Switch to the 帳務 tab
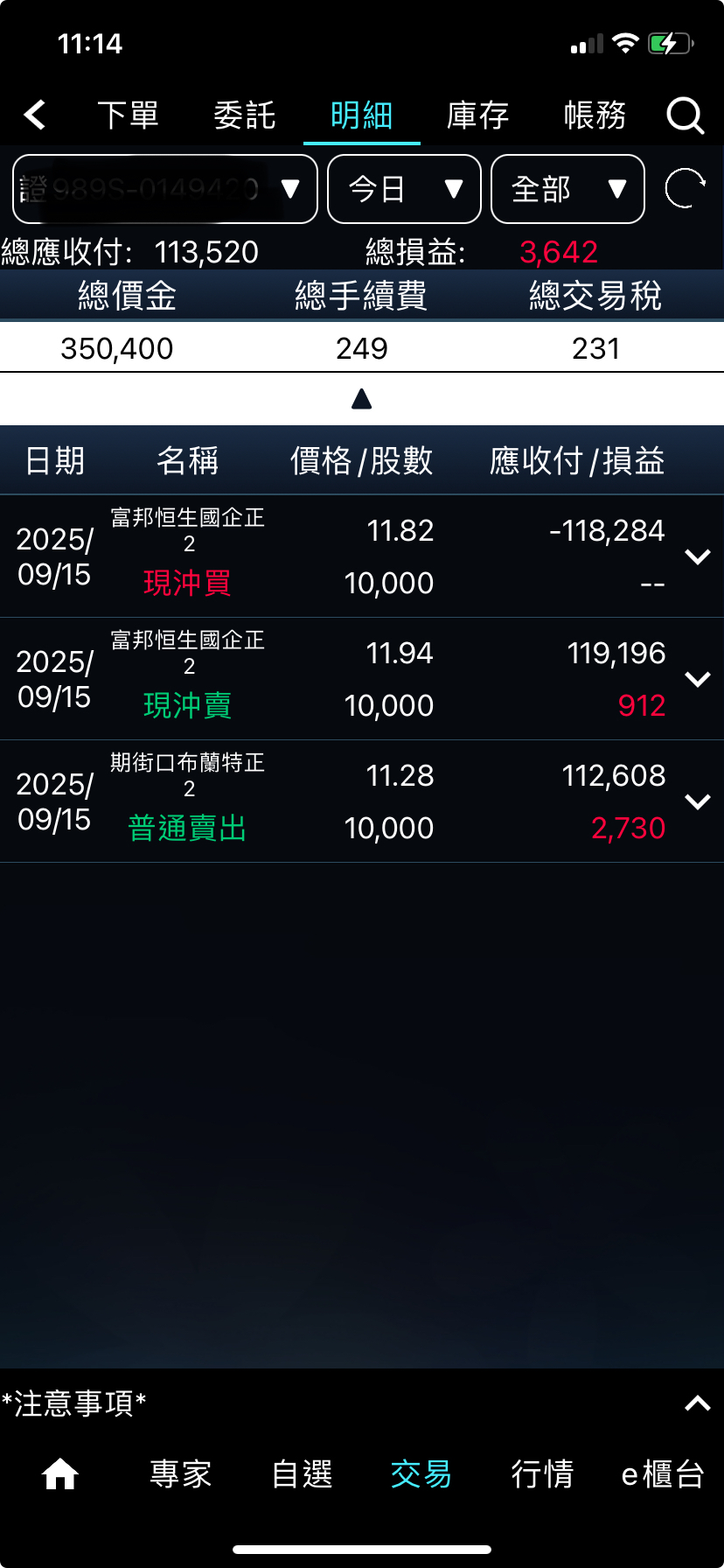The width and height of the screenshot is (724, 1568). 595,115
